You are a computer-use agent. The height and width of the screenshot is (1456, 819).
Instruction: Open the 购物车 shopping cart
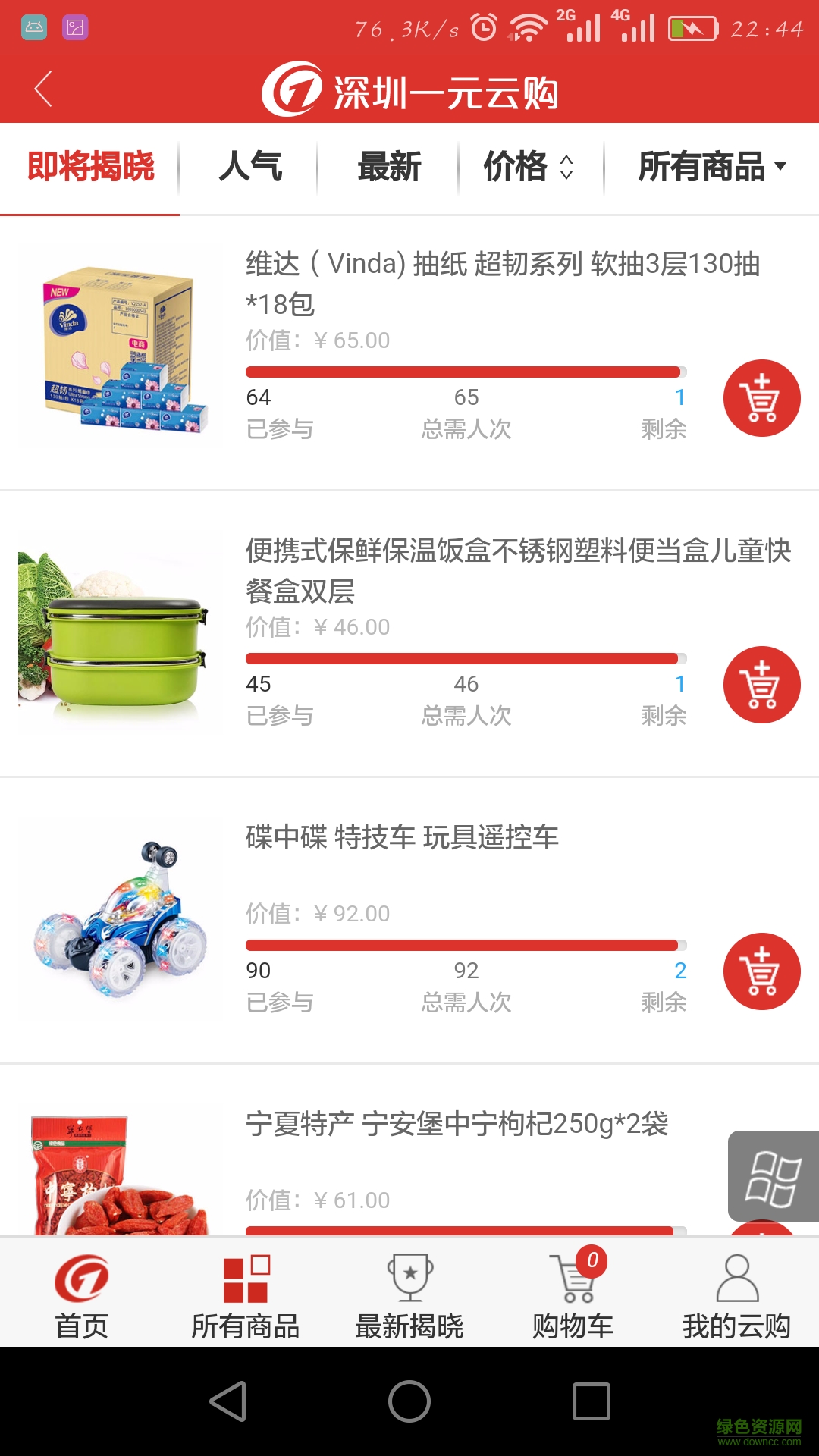pos(573,1295)
